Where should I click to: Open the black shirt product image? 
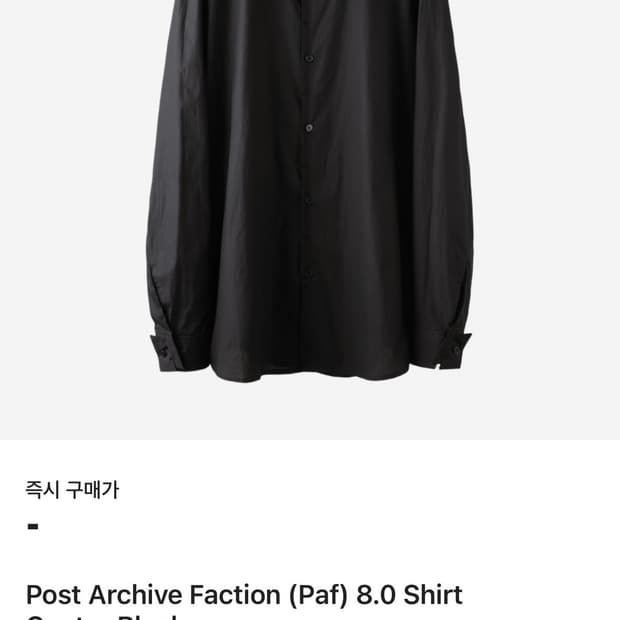309,200
